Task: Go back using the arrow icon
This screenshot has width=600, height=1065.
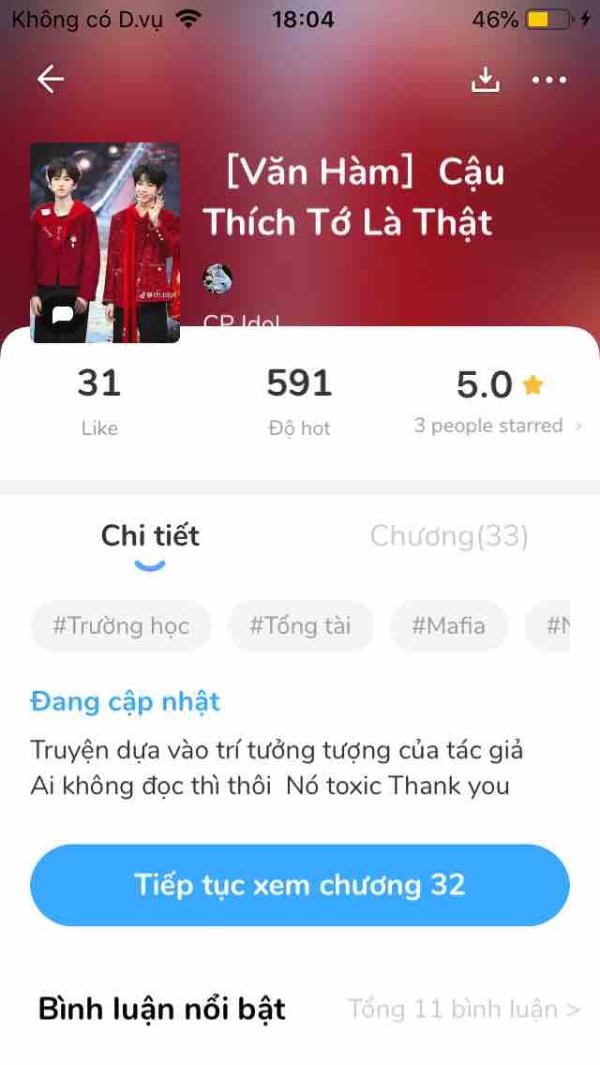Action: 50,80
